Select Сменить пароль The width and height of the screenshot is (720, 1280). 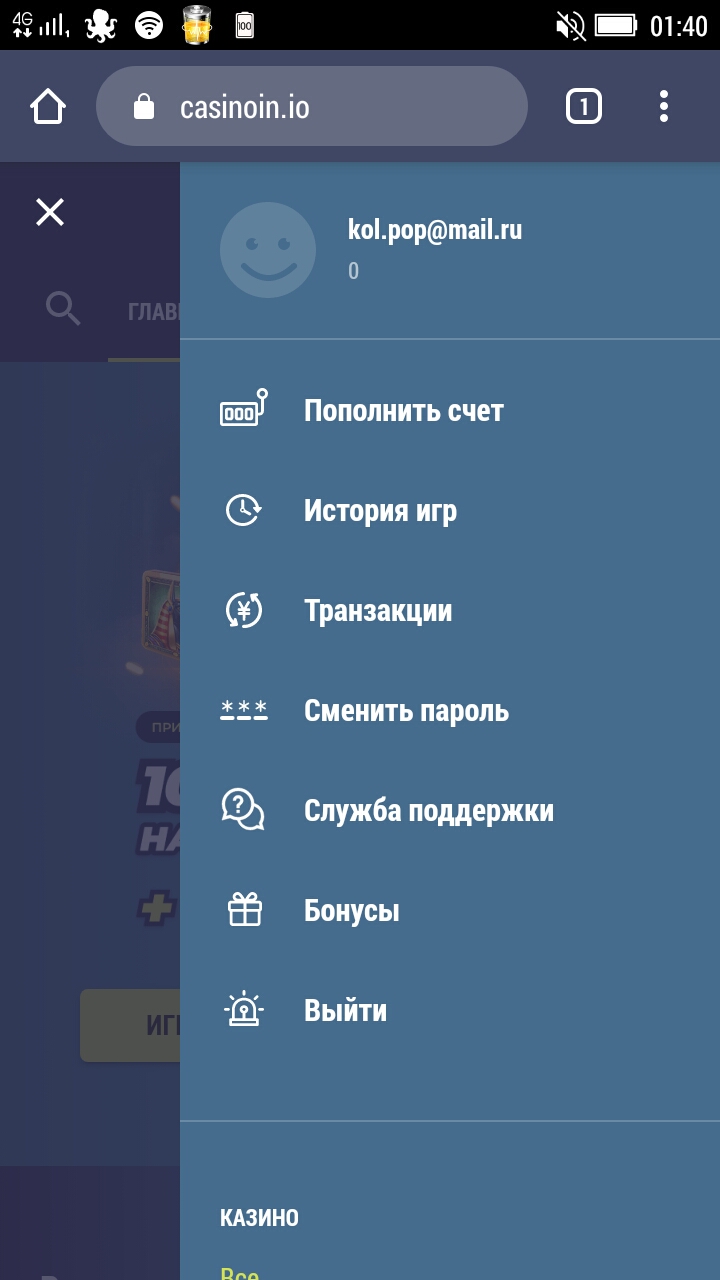pyautogui.click(x=406, y=710)
